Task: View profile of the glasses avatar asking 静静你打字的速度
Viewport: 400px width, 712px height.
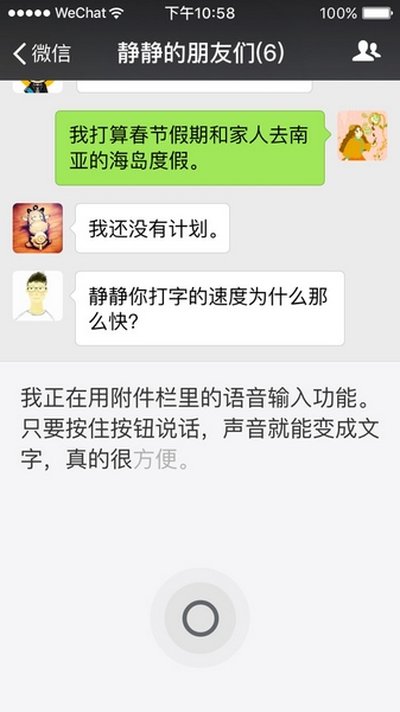Action: tap(38, 296)
